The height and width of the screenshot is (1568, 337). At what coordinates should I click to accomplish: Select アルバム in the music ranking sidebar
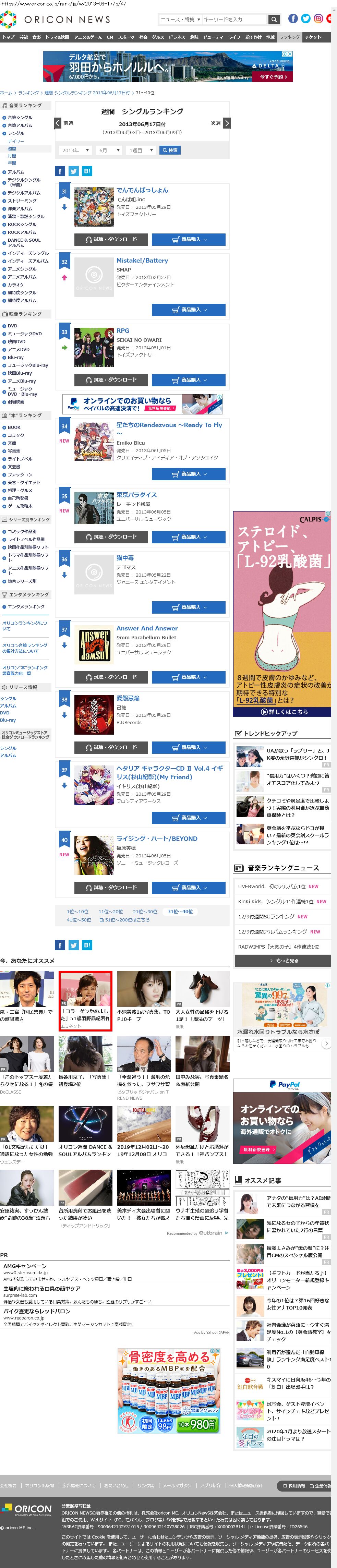click(x=16, y=172)
